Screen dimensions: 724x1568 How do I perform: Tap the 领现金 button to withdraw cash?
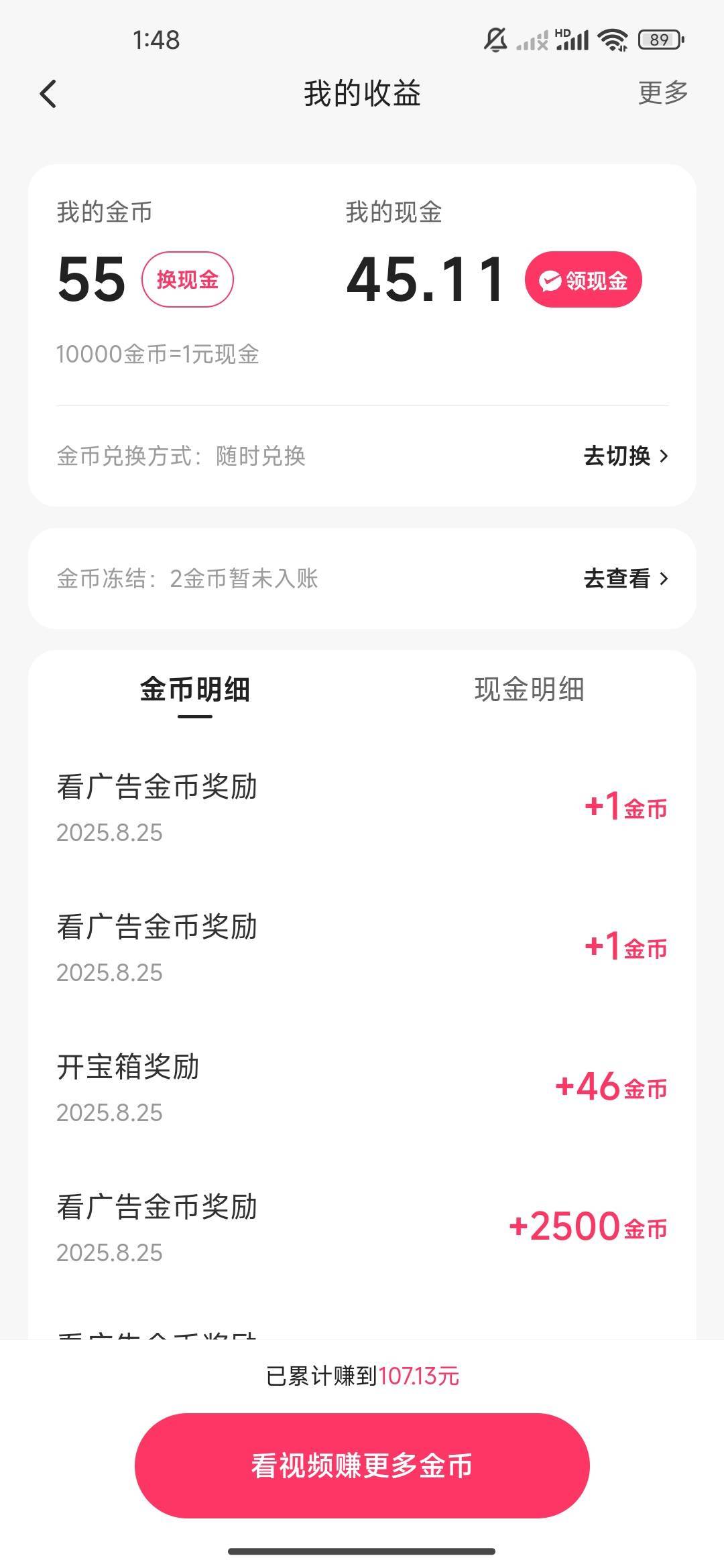pos(583,279)
